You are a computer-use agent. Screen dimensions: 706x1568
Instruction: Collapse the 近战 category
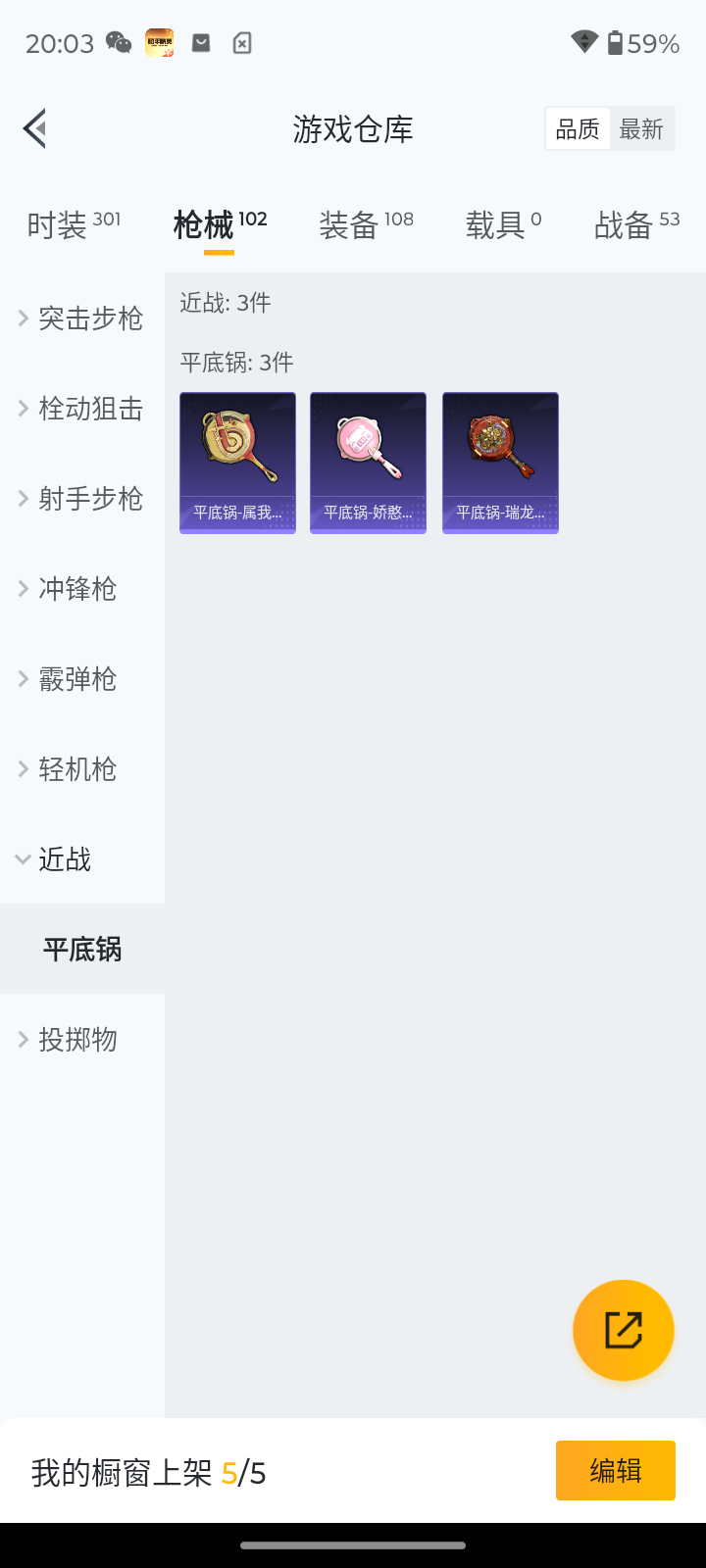click(82, 859)
